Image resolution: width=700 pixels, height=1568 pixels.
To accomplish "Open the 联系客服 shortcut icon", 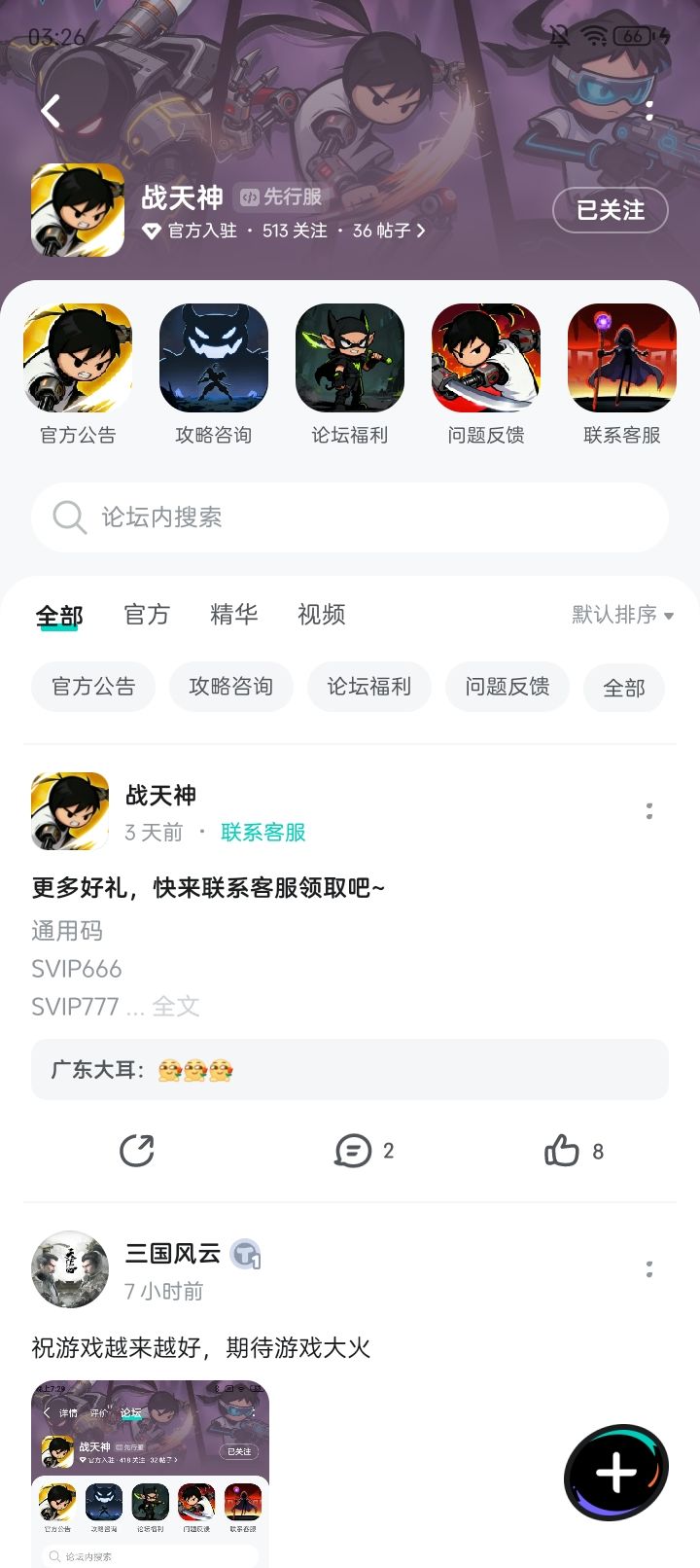I will coord(622,358).
